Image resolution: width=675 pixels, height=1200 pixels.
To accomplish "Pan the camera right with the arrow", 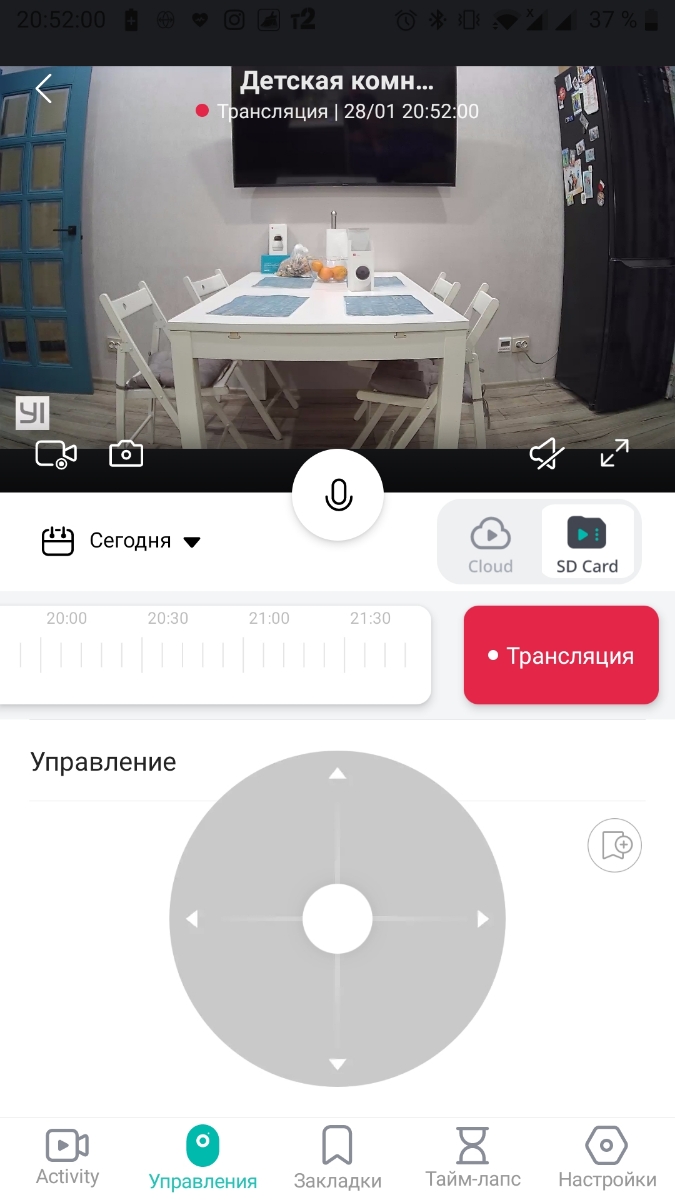I will click(483, 919).
